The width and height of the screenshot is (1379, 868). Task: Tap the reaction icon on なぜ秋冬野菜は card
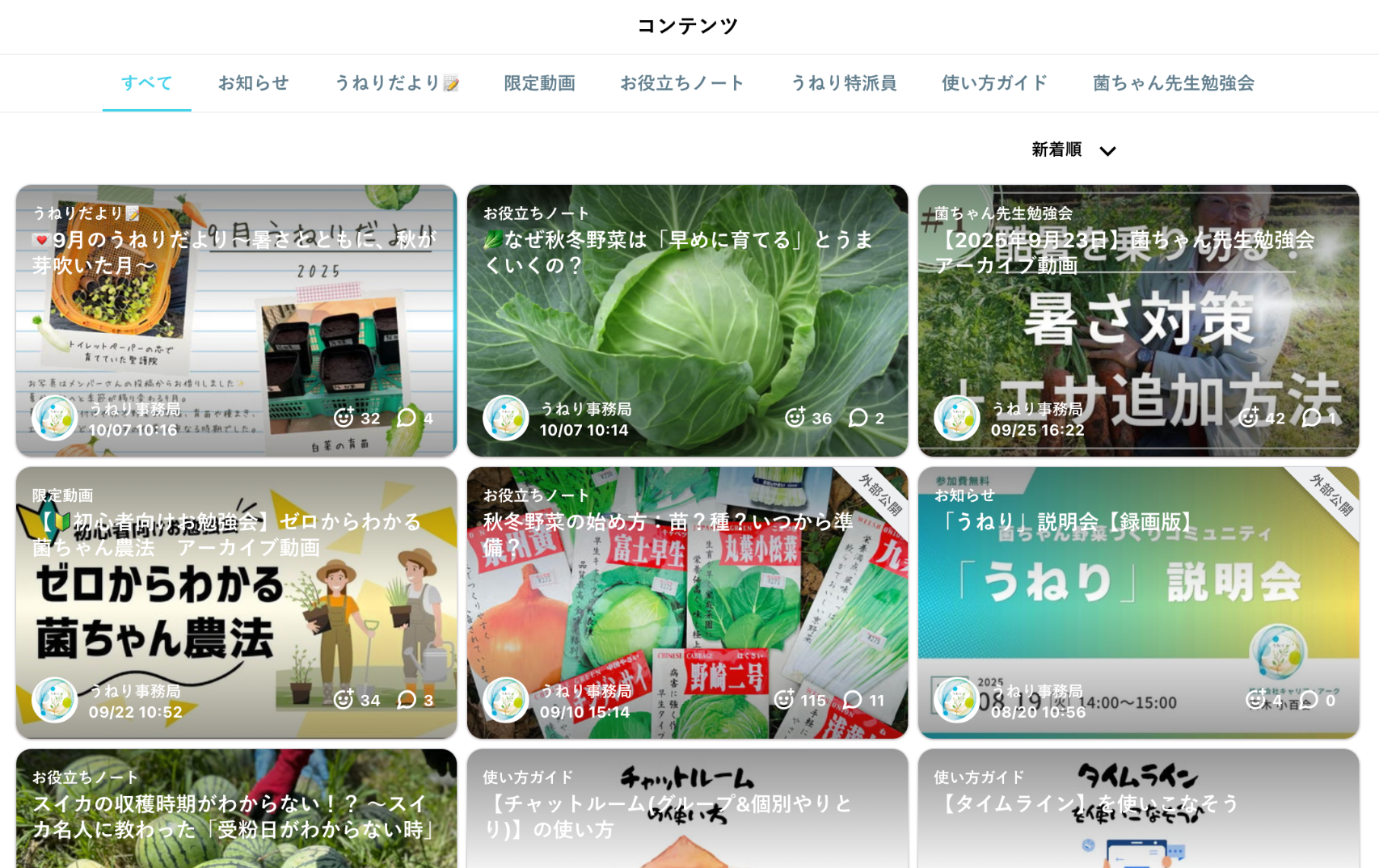coord(795,418)
